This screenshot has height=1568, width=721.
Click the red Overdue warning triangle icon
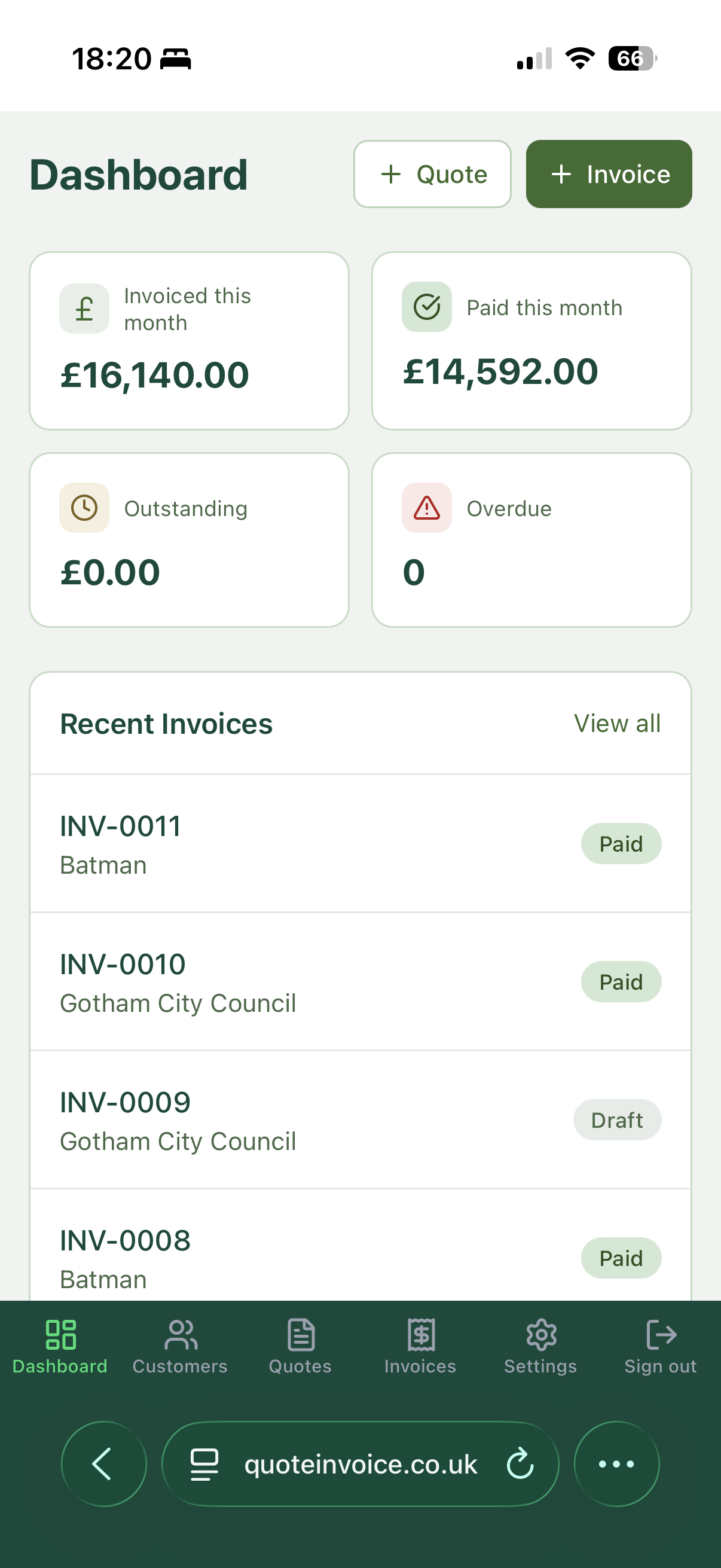tap(426, 508)
